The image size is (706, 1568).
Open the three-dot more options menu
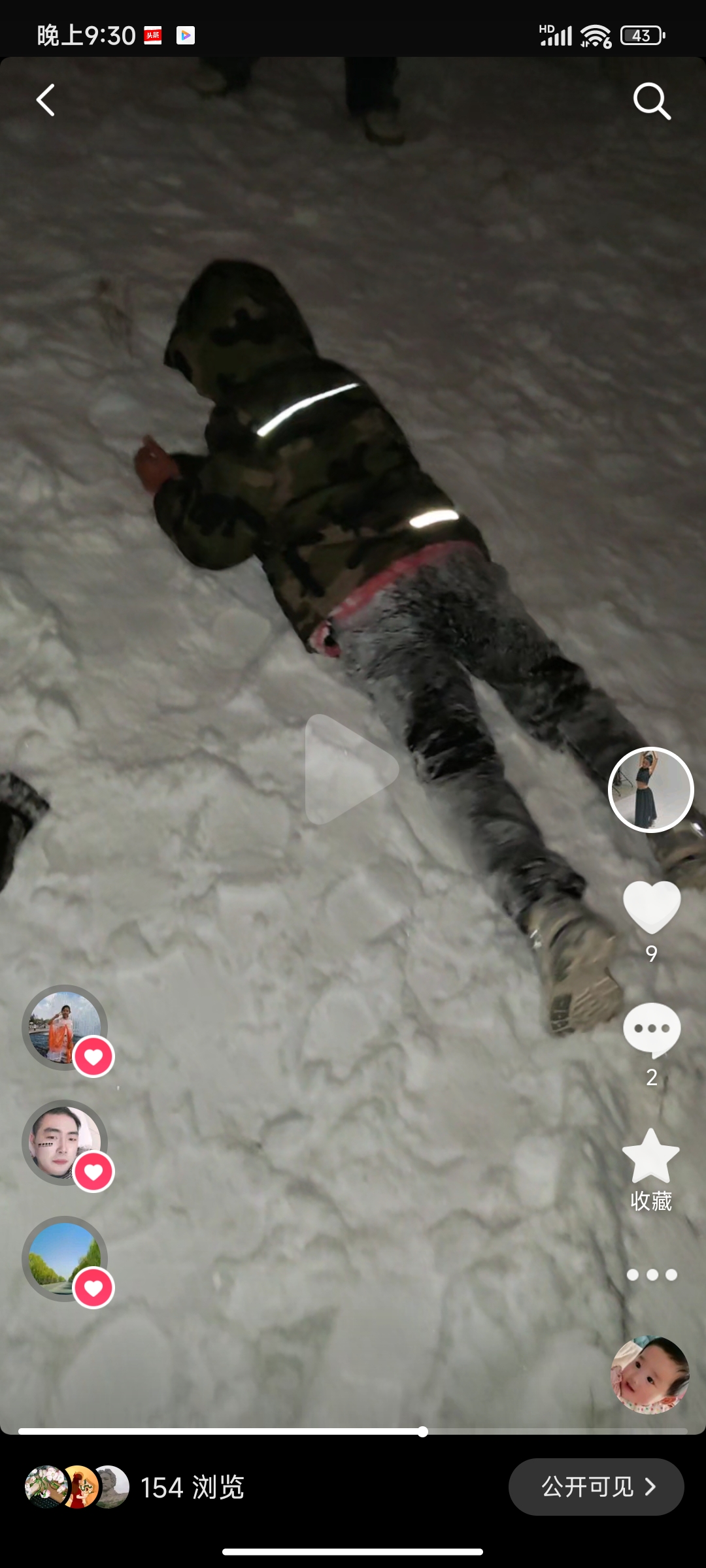(652, 1275)
